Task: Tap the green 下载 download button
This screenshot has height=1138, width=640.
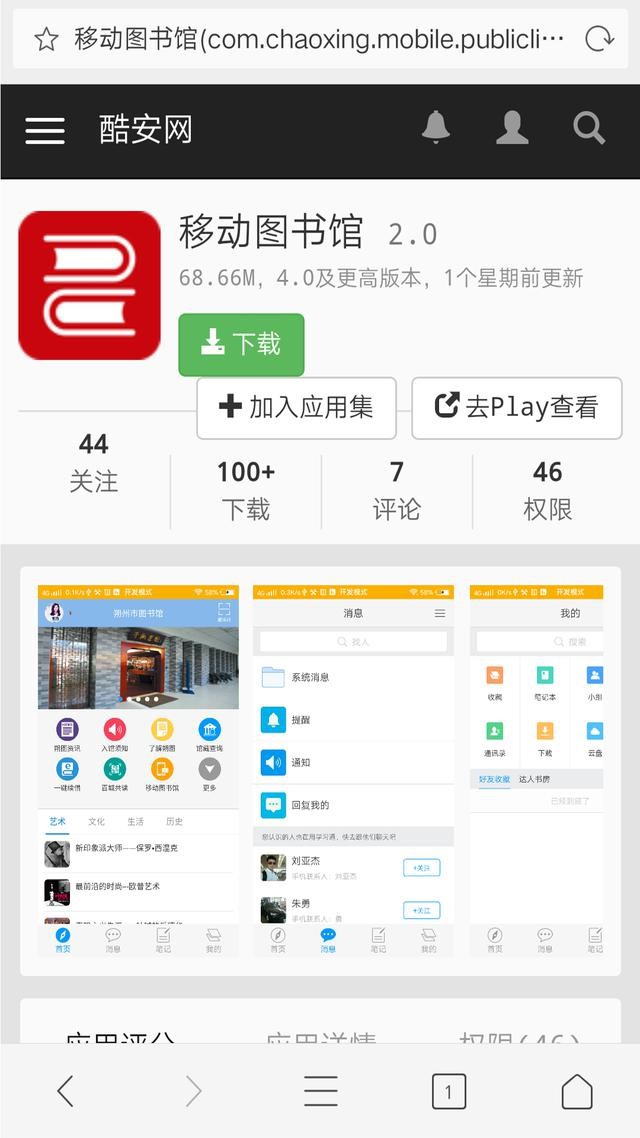Action: click(x=241, y=344)
